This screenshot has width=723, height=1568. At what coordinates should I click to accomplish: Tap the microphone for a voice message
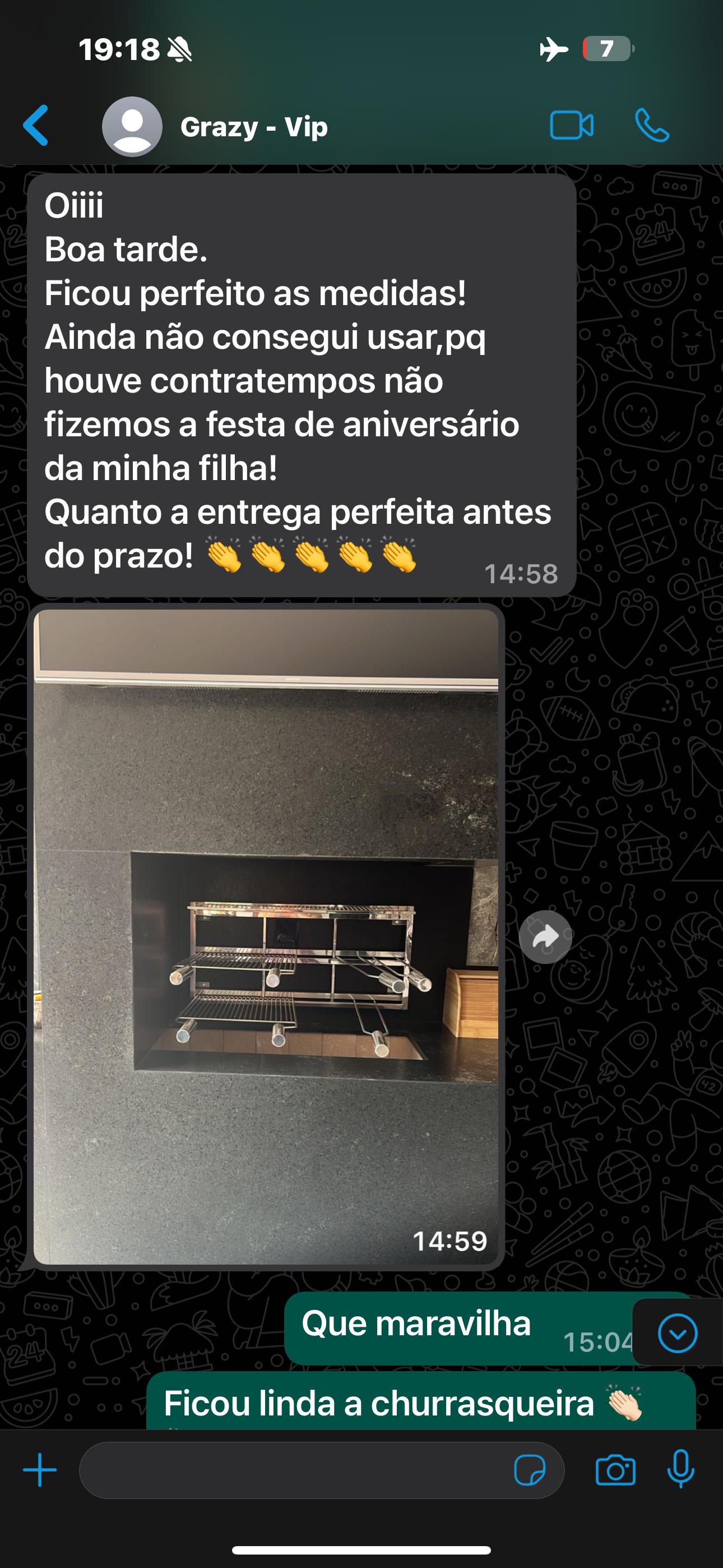point(680,1470)
